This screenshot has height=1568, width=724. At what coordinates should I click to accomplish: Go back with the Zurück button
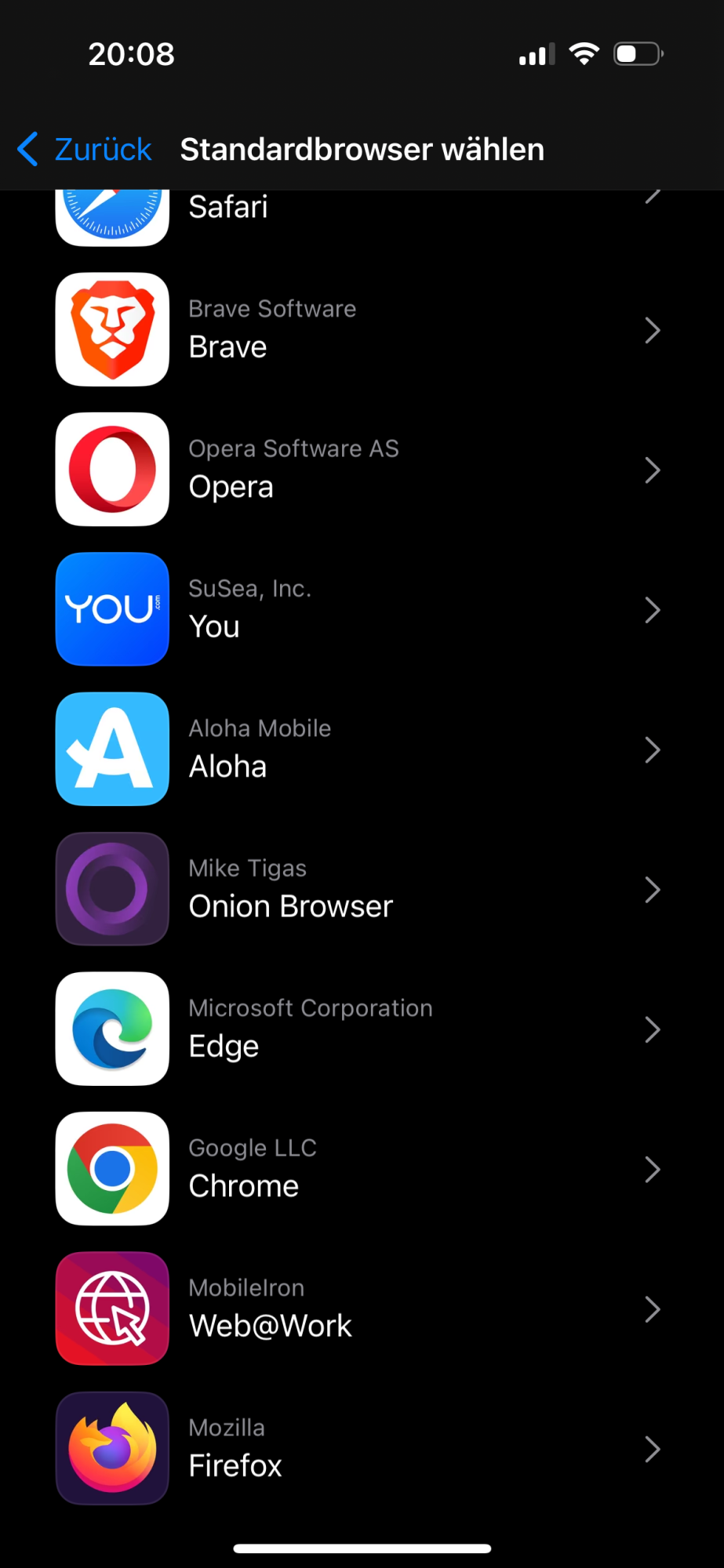[85, 149]
